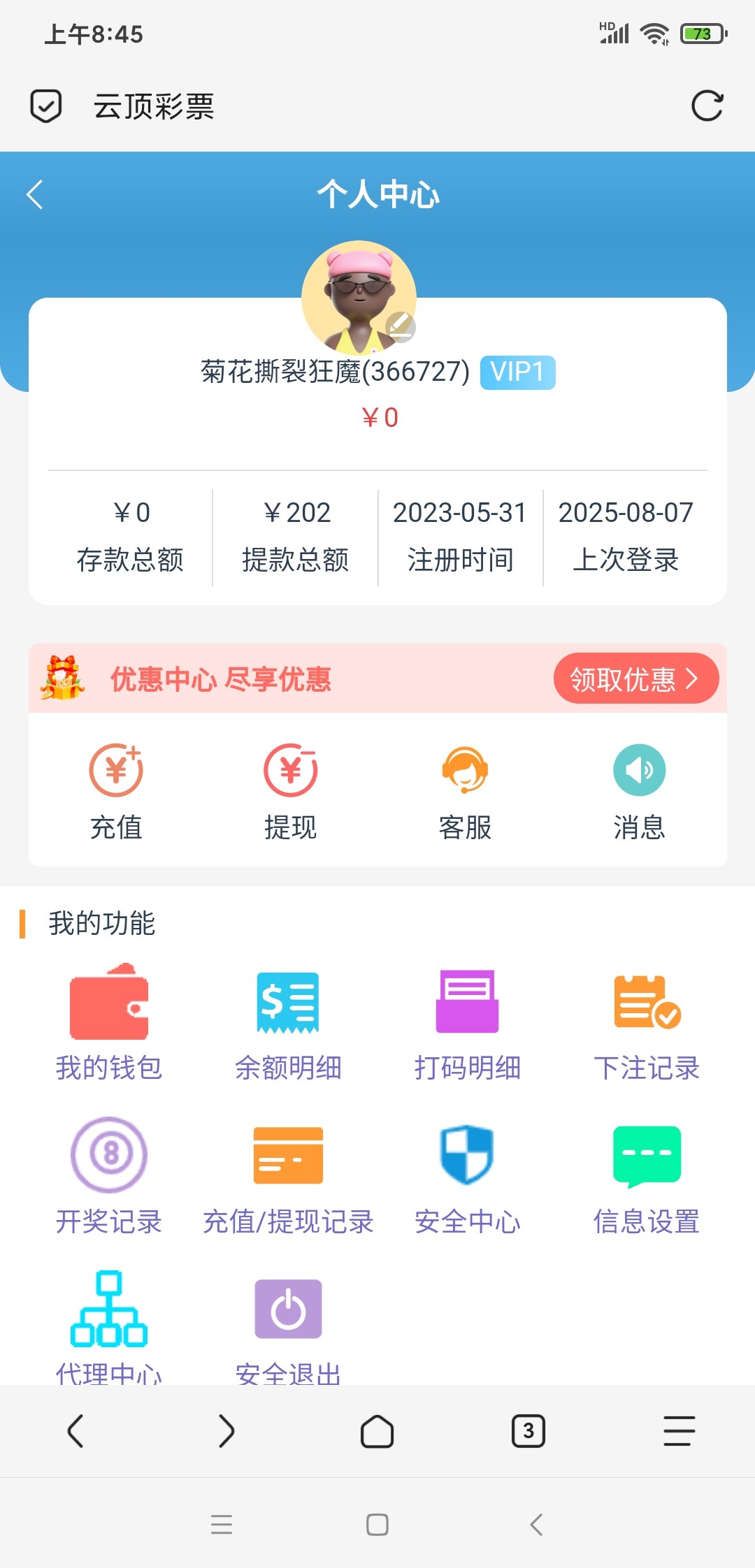Image resolution: width=755 pixels, height=1568 pixels.
Task: Open the browser hamburger menu
Action: [x=679, y=1431]
